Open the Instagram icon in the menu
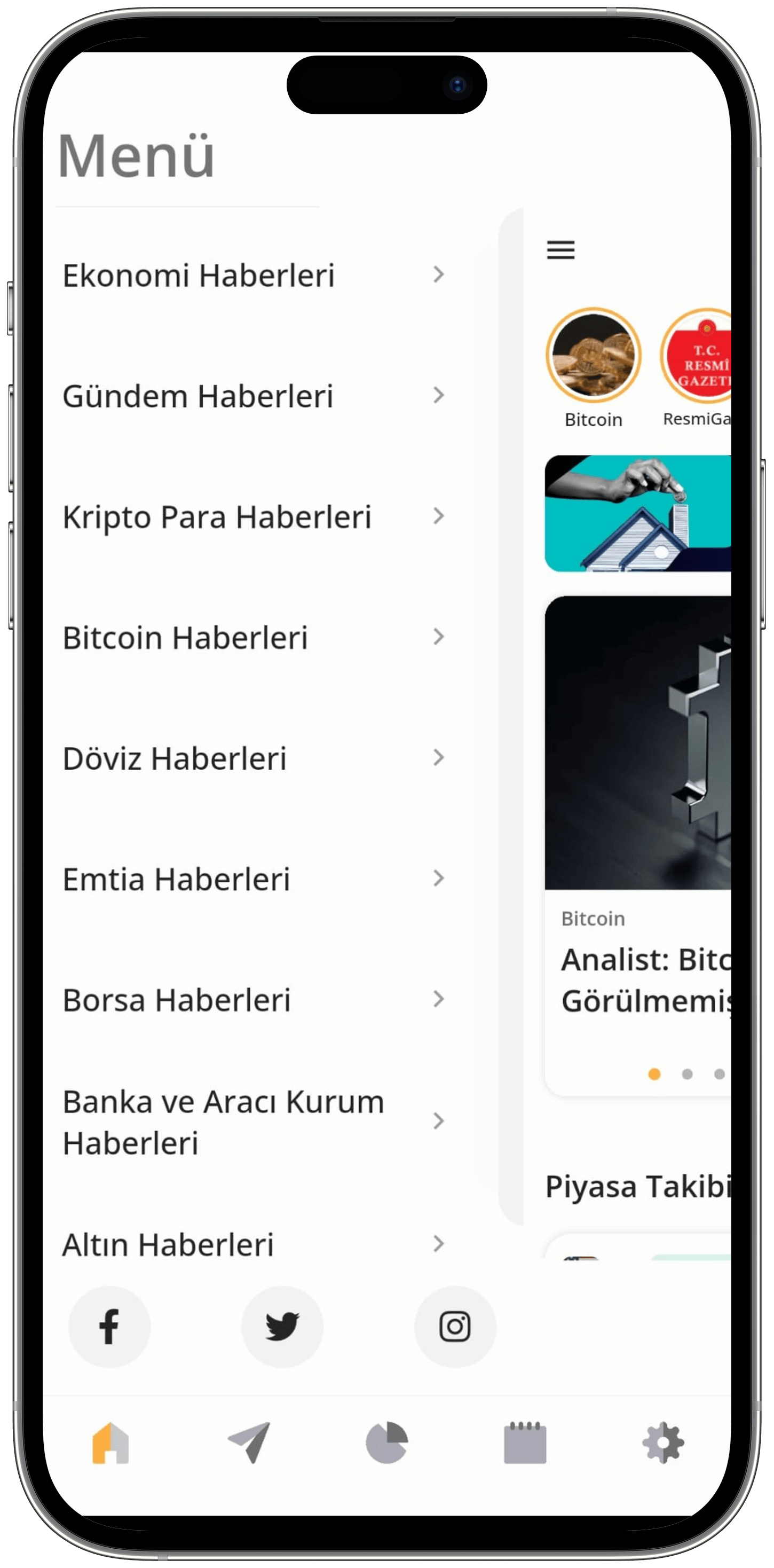This screenshot has width=774, height=1568. coord(455,1327)
